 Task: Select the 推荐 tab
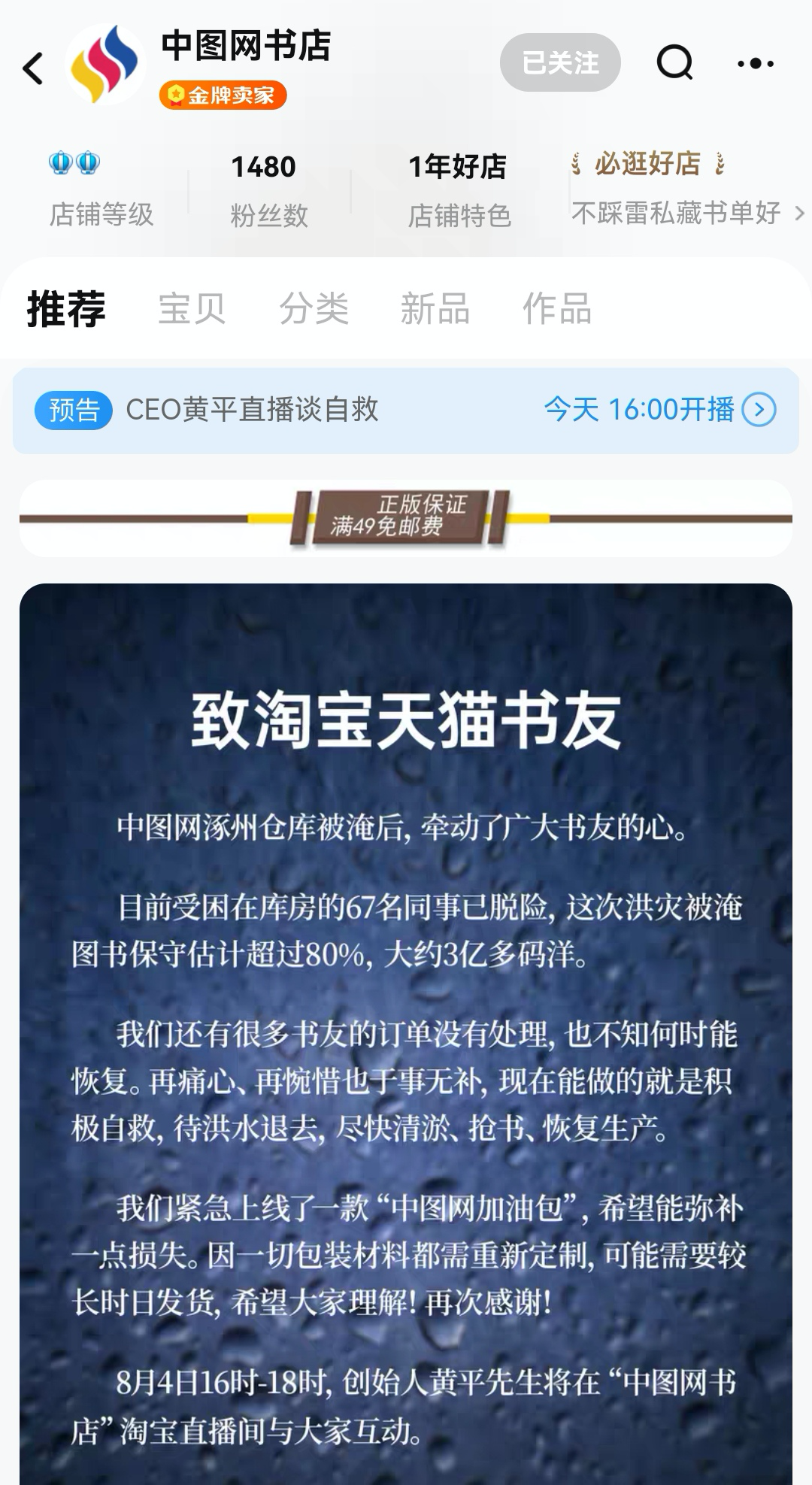66,308
